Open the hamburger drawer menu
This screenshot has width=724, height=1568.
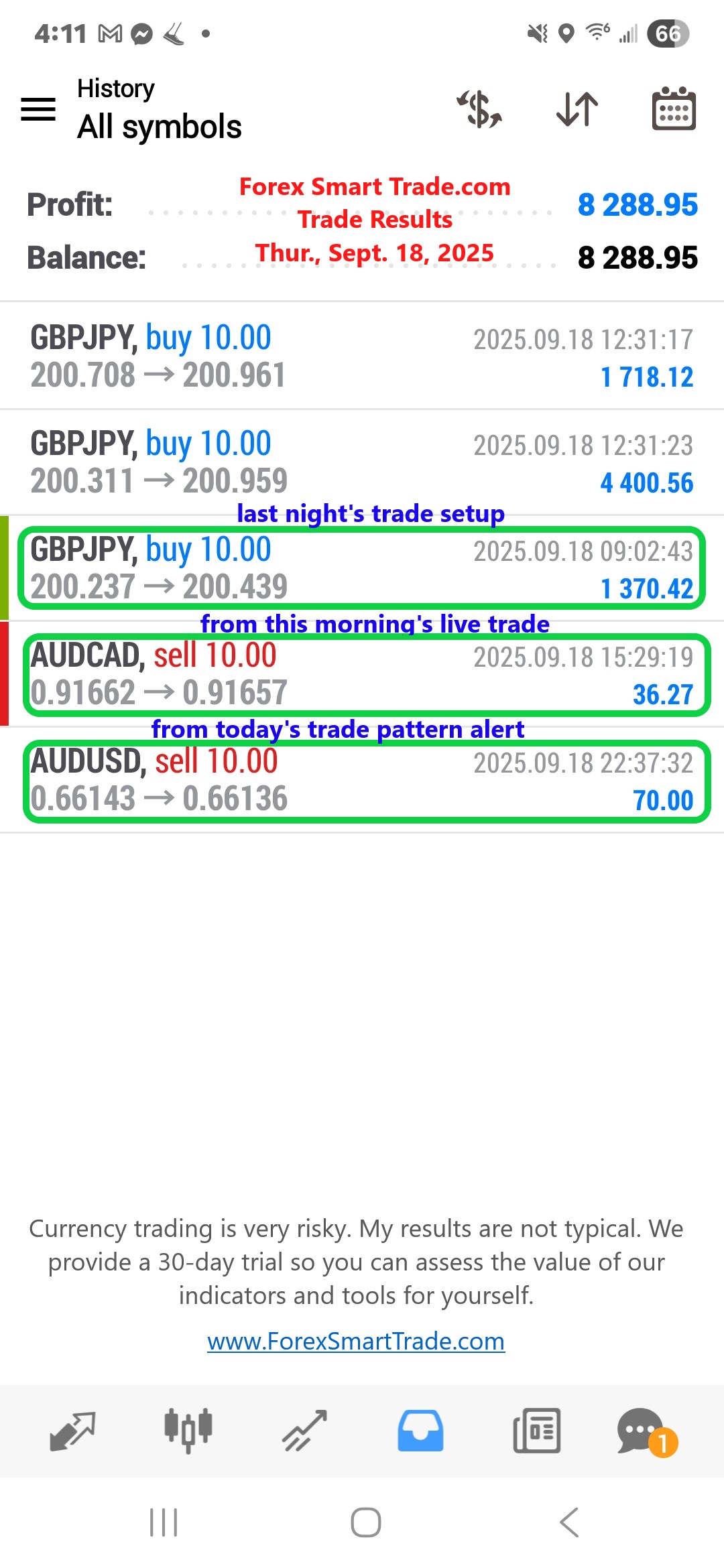click(38, 109)
